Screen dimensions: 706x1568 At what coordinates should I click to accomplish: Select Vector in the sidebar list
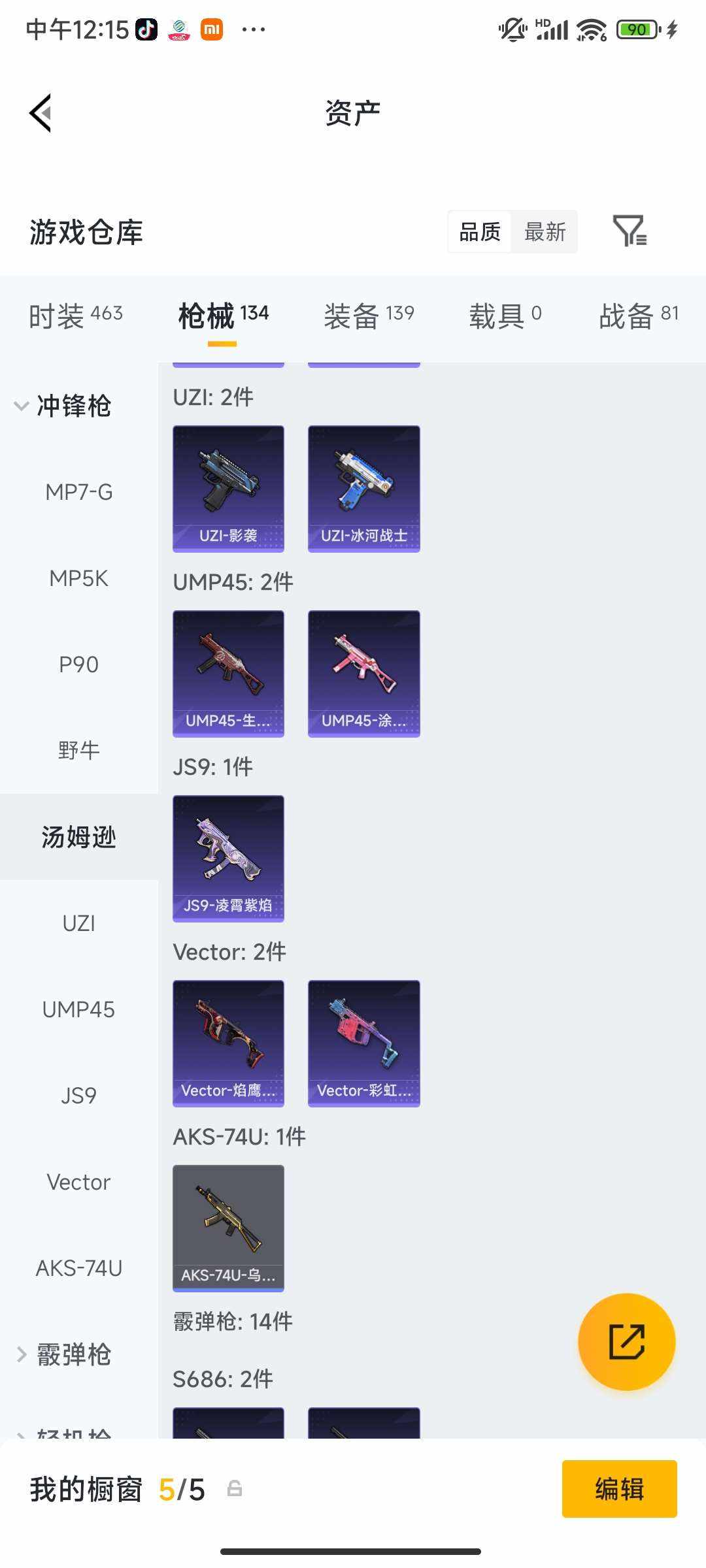click(78, 1183)
